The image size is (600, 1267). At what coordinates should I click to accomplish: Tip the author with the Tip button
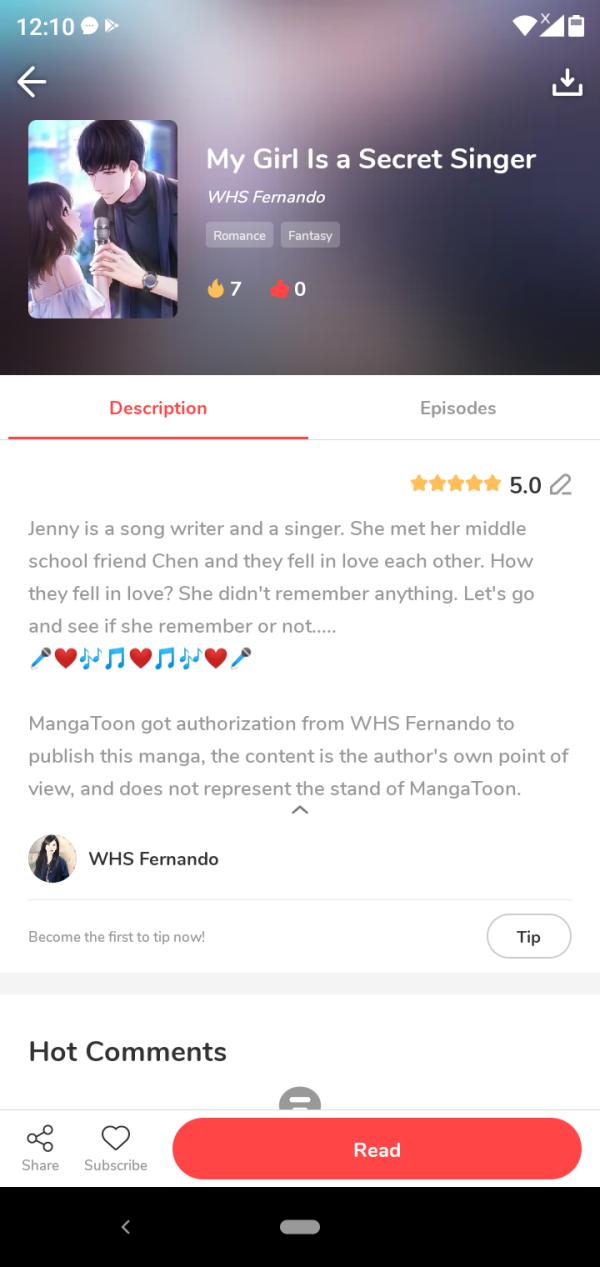click(528, 937)
